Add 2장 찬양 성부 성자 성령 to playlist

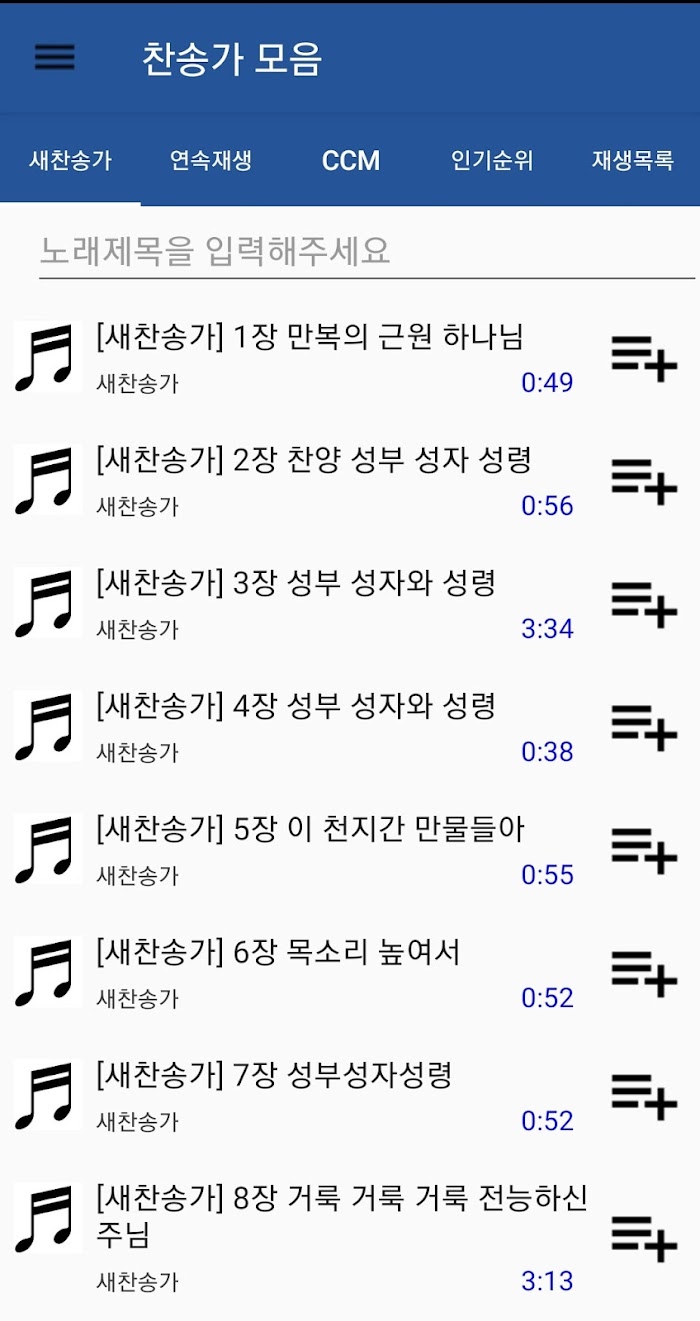(x=644, y=481)
